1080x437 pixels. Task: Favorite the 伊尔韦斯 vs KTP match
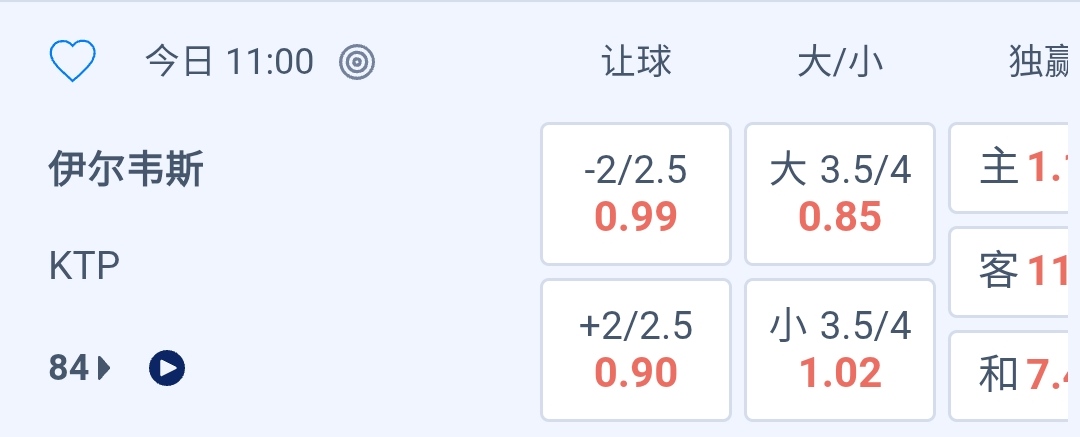(x=73, y=62)
